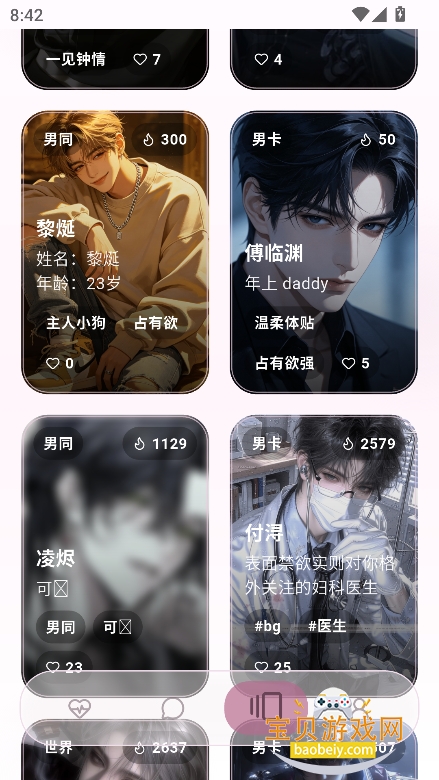
Task: Like the 黎燚 card with 0 hearts
Action: pyautogui.click(x=60, y=364)
